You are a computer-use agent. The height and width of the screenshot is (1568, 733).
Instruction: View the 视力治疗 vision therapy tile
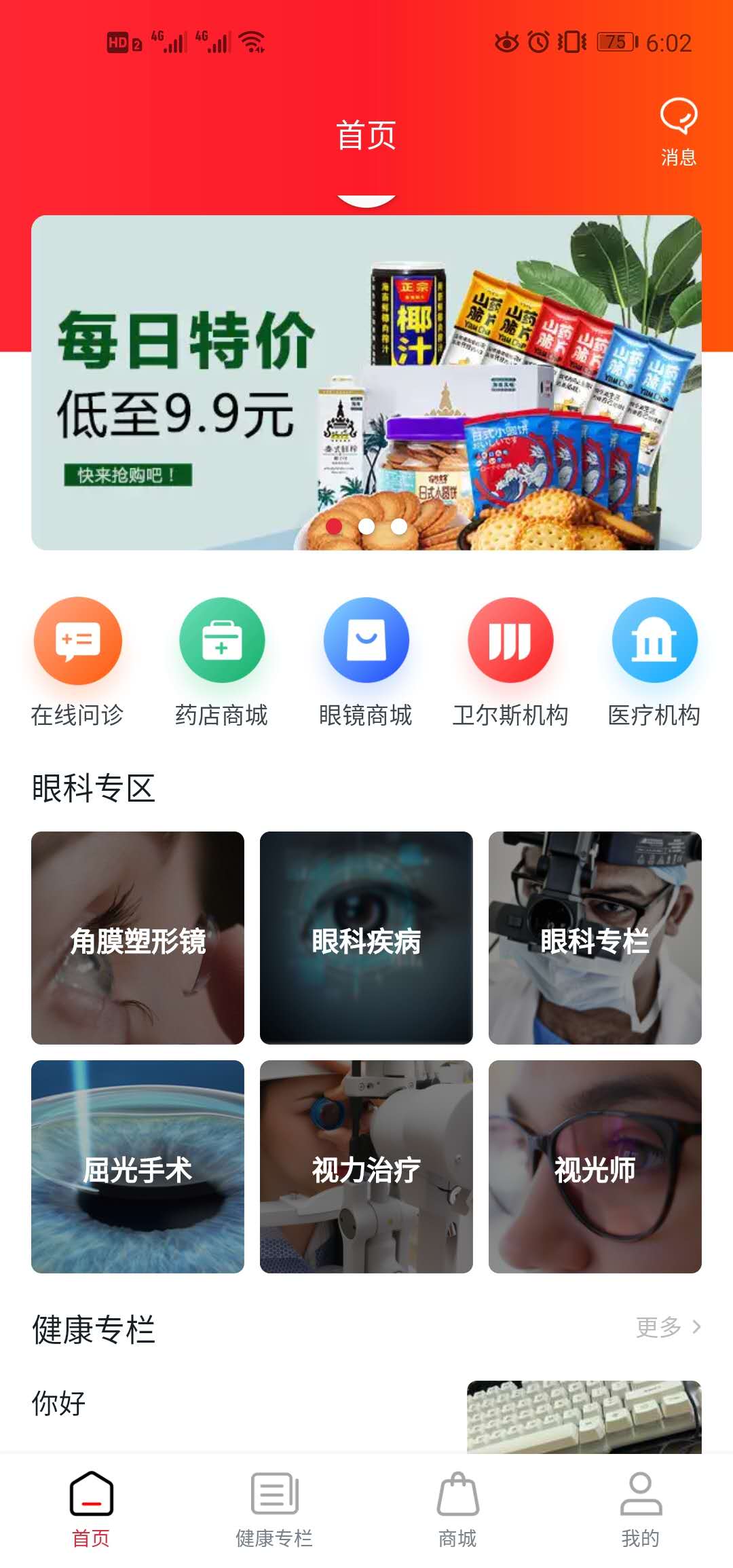tap(366, 1166)
